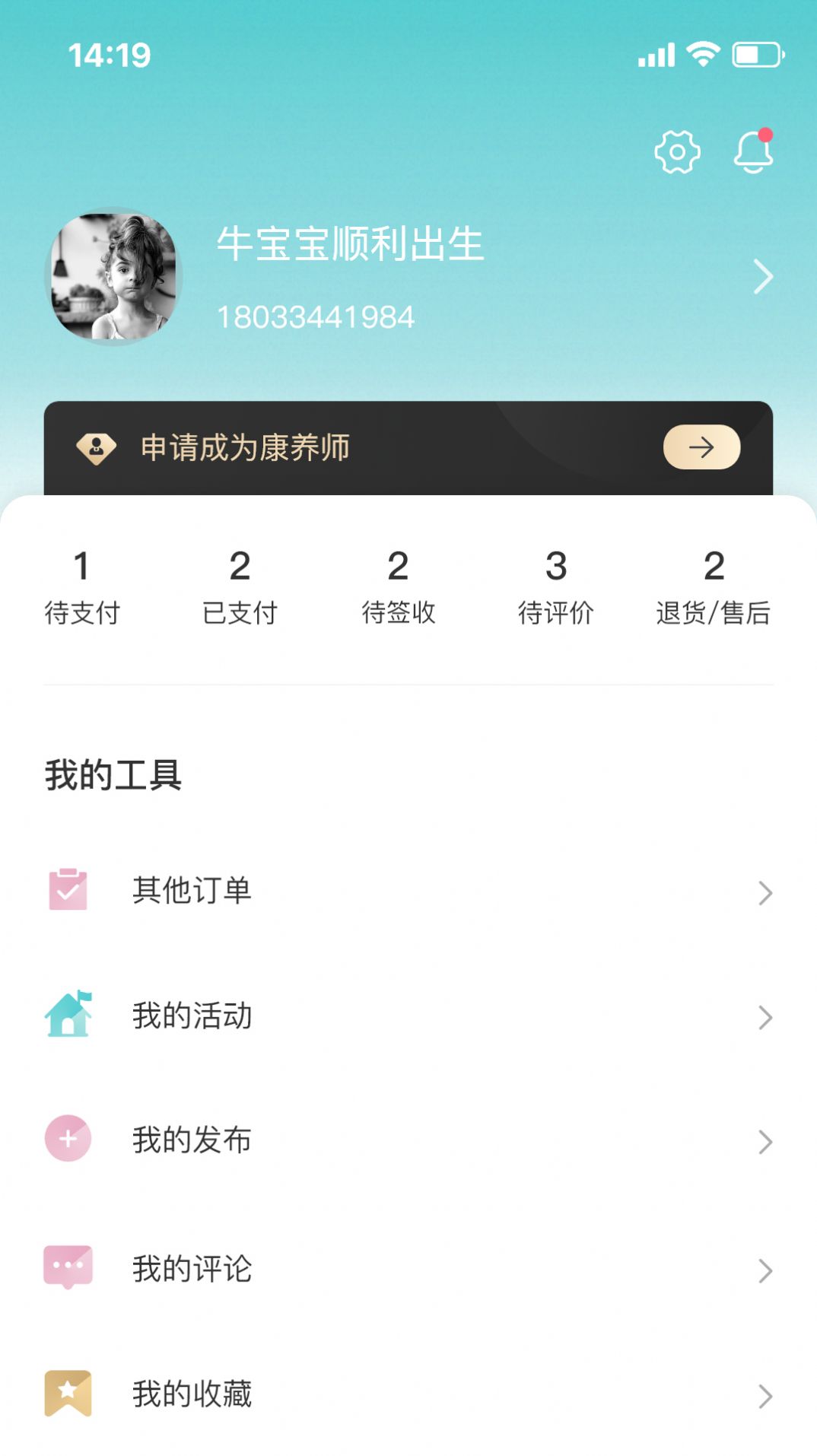Tap the 申请成为康养师 arrow button
The image size is (817, 1456).
pos(701,447)
